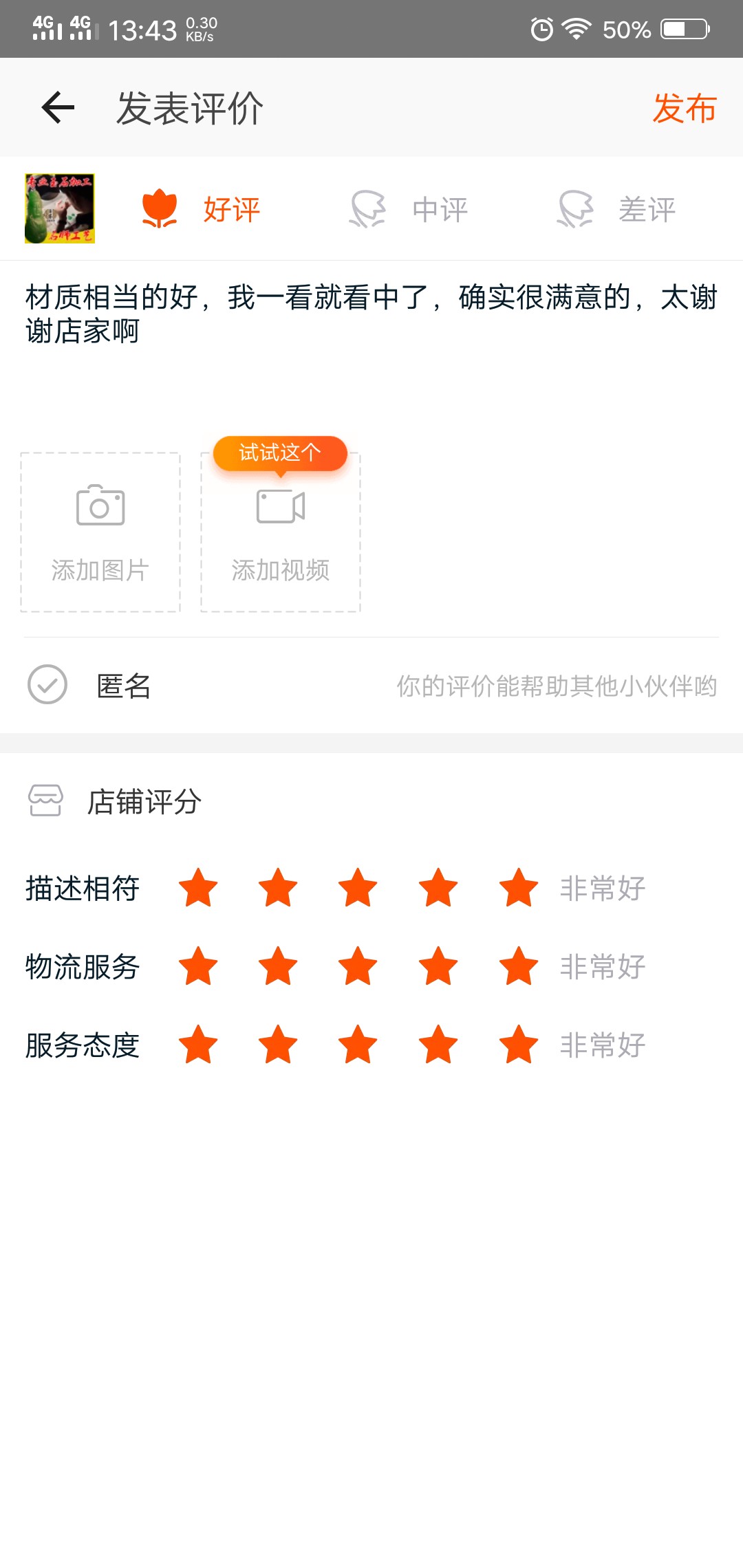Set 描述相符 rating to three stars
The height and width of the screenshot is (1568, 743).
pyautogui.click(x=358, y=888)
